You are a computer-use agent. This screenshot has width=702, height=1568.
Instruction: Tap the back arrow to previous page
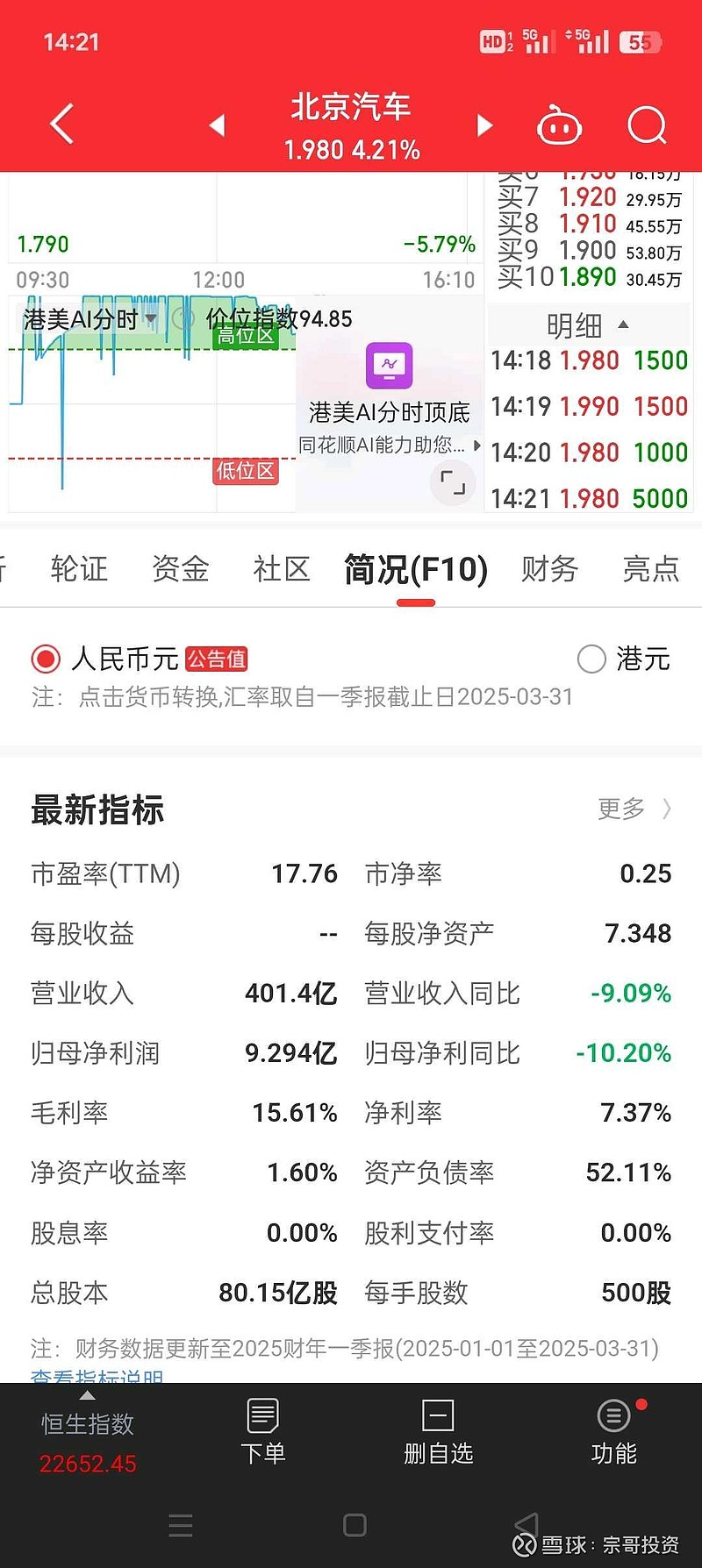click(60, 125)
